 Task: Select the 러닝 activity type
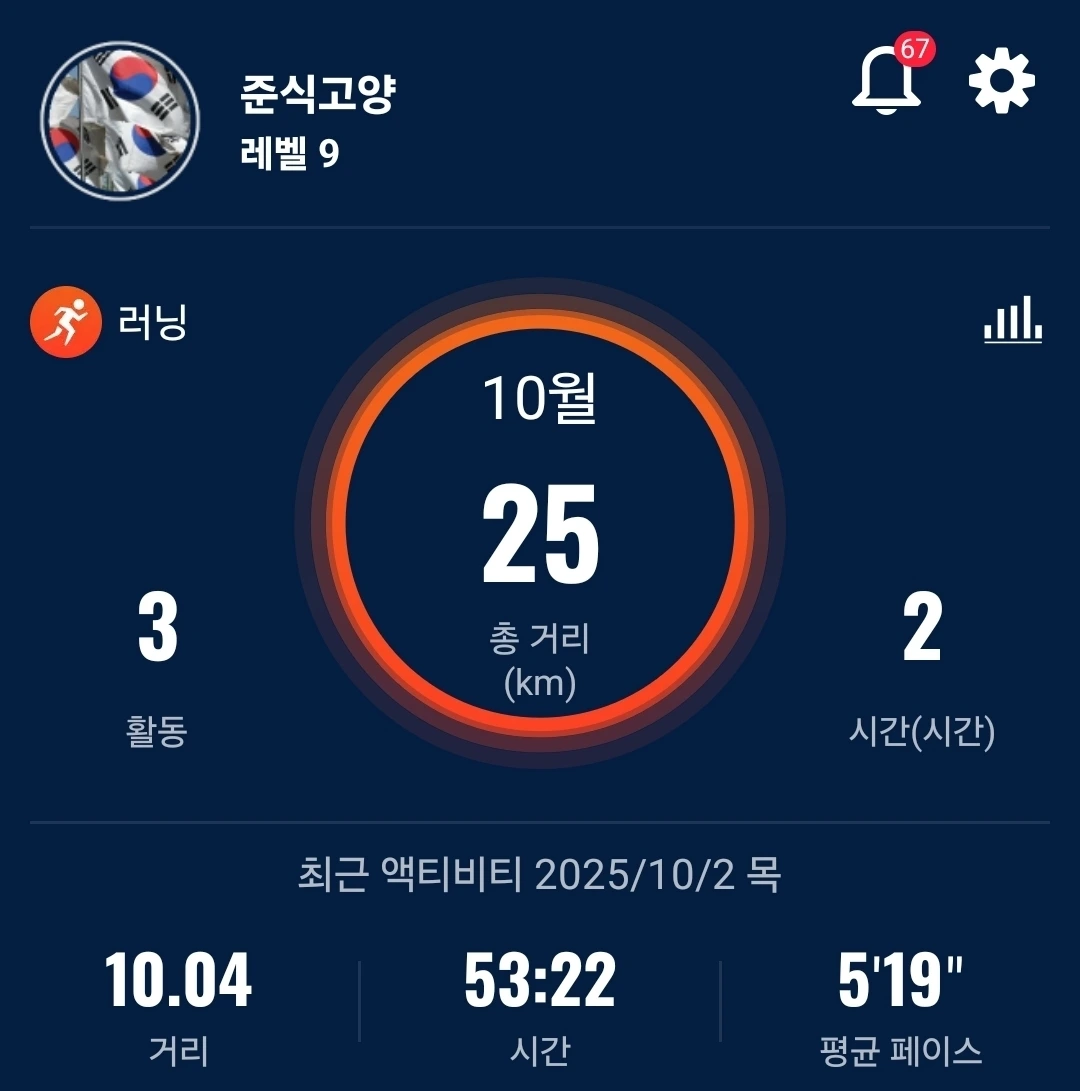[110, 323]
